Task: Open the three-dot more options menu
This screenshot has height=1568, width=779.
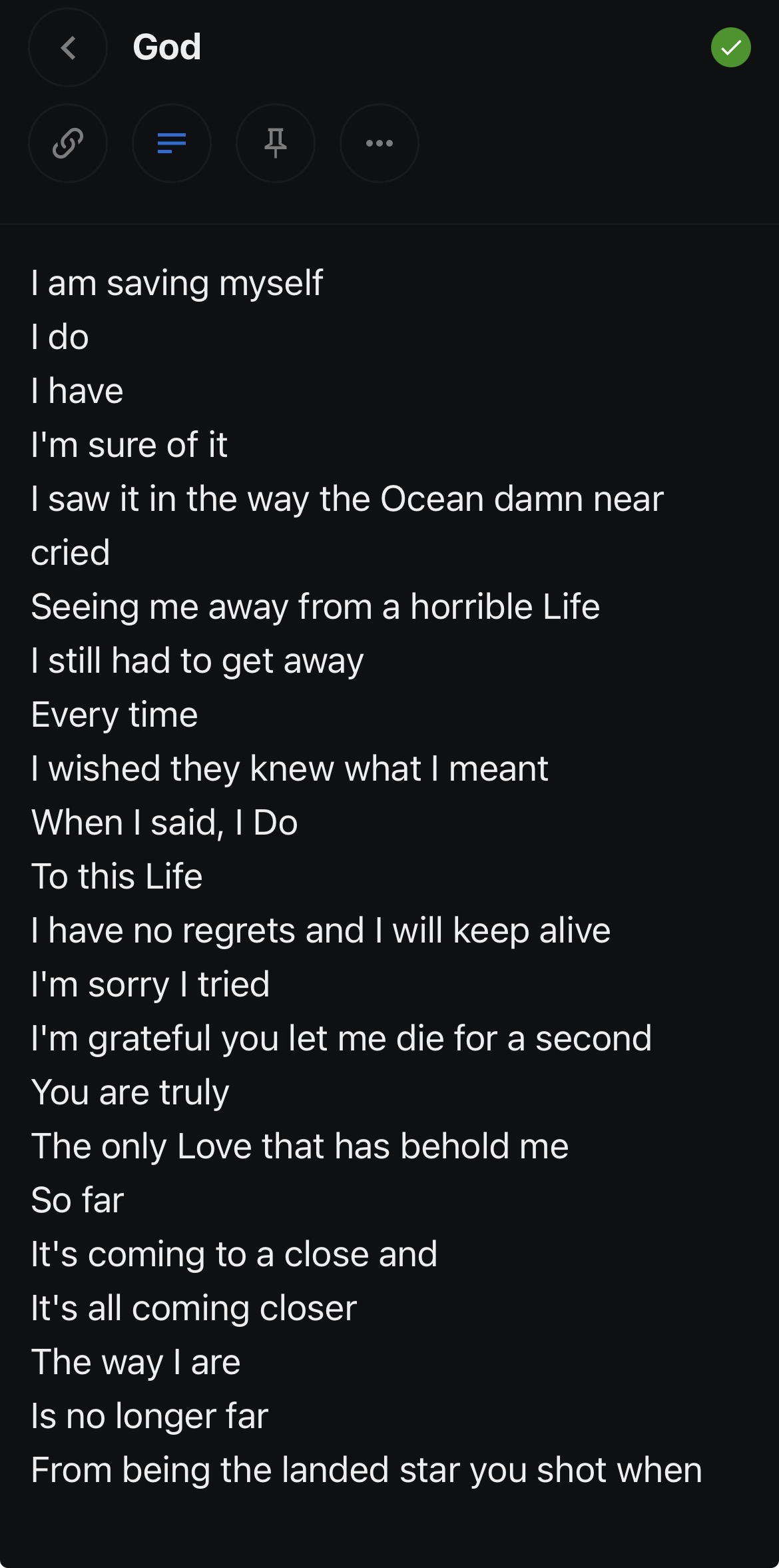Action: point(380,143)
